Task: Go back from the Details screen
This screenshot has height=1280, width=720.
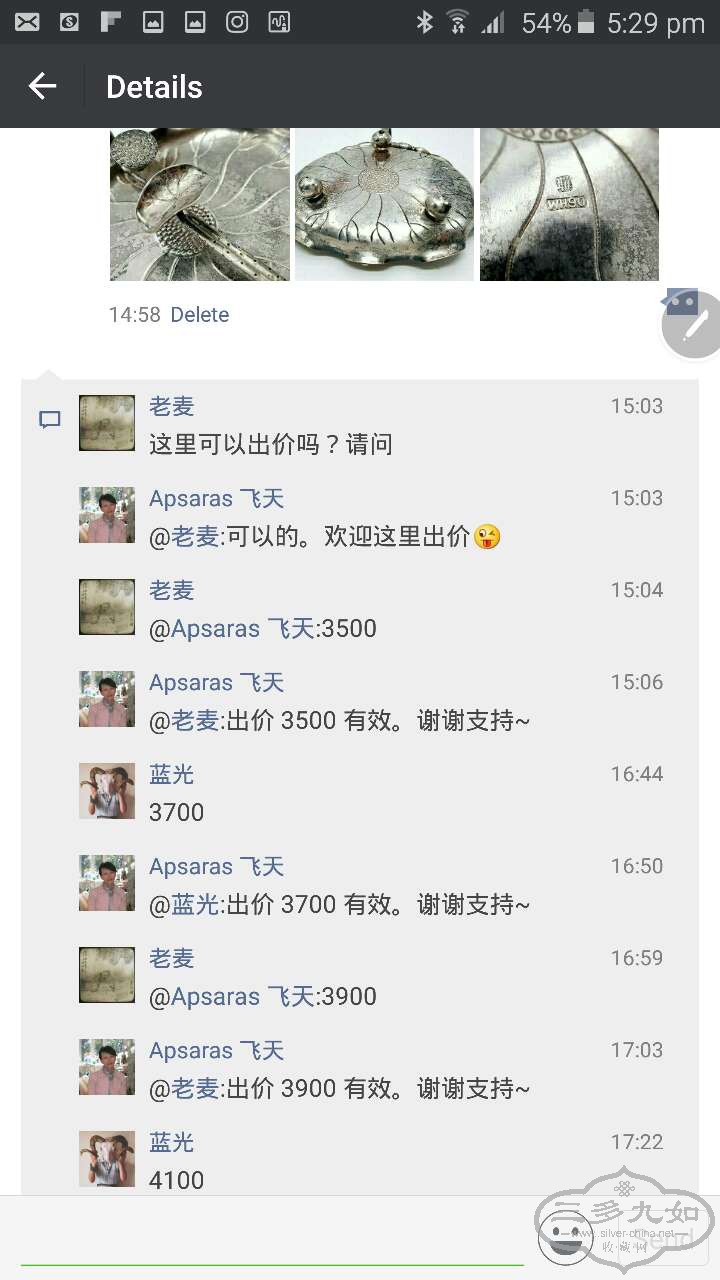Action: pyautogui.click(x=42, y=87)
